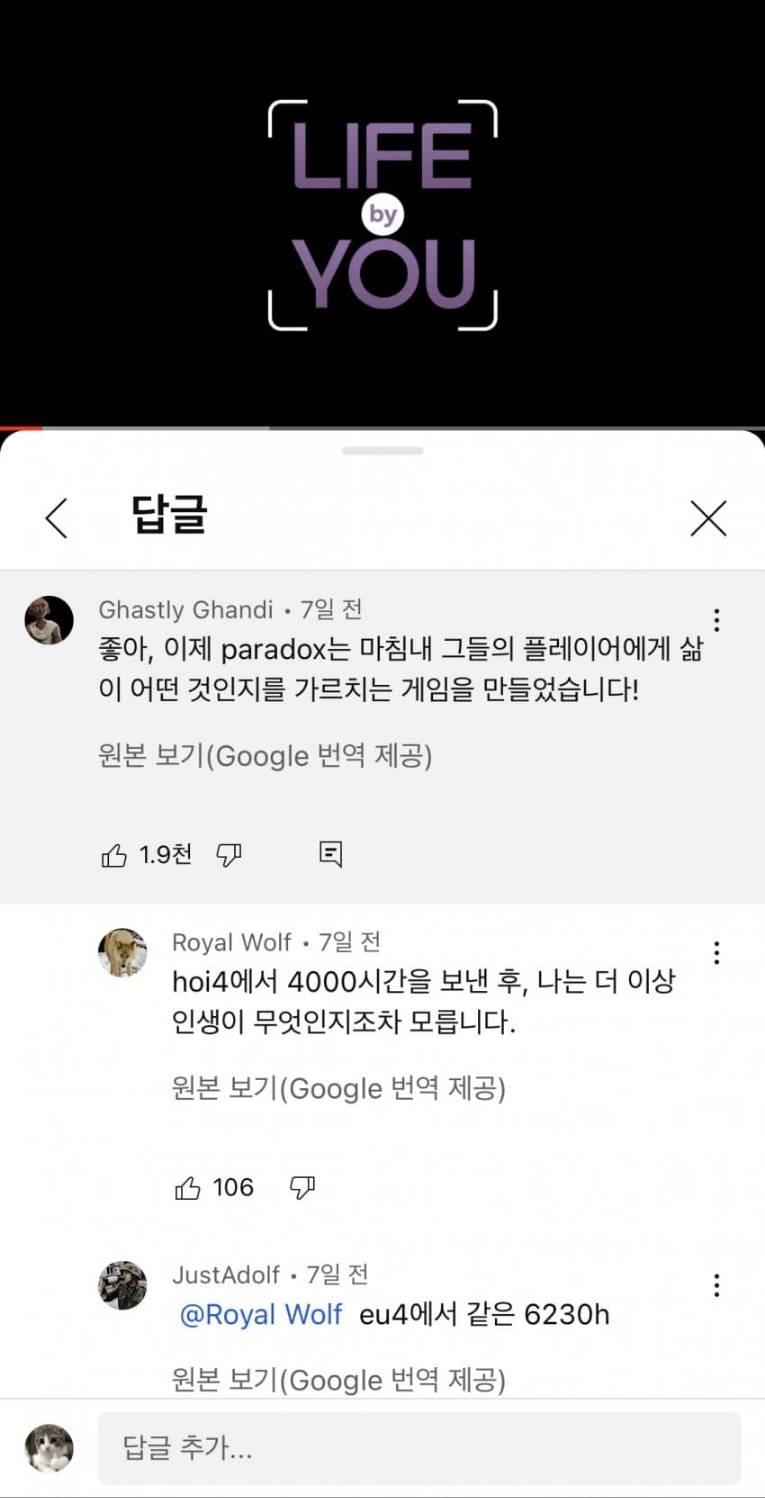Tap the Life by You video player
This screenshot has height=1498, width=765.
click(x=382, y=215)
